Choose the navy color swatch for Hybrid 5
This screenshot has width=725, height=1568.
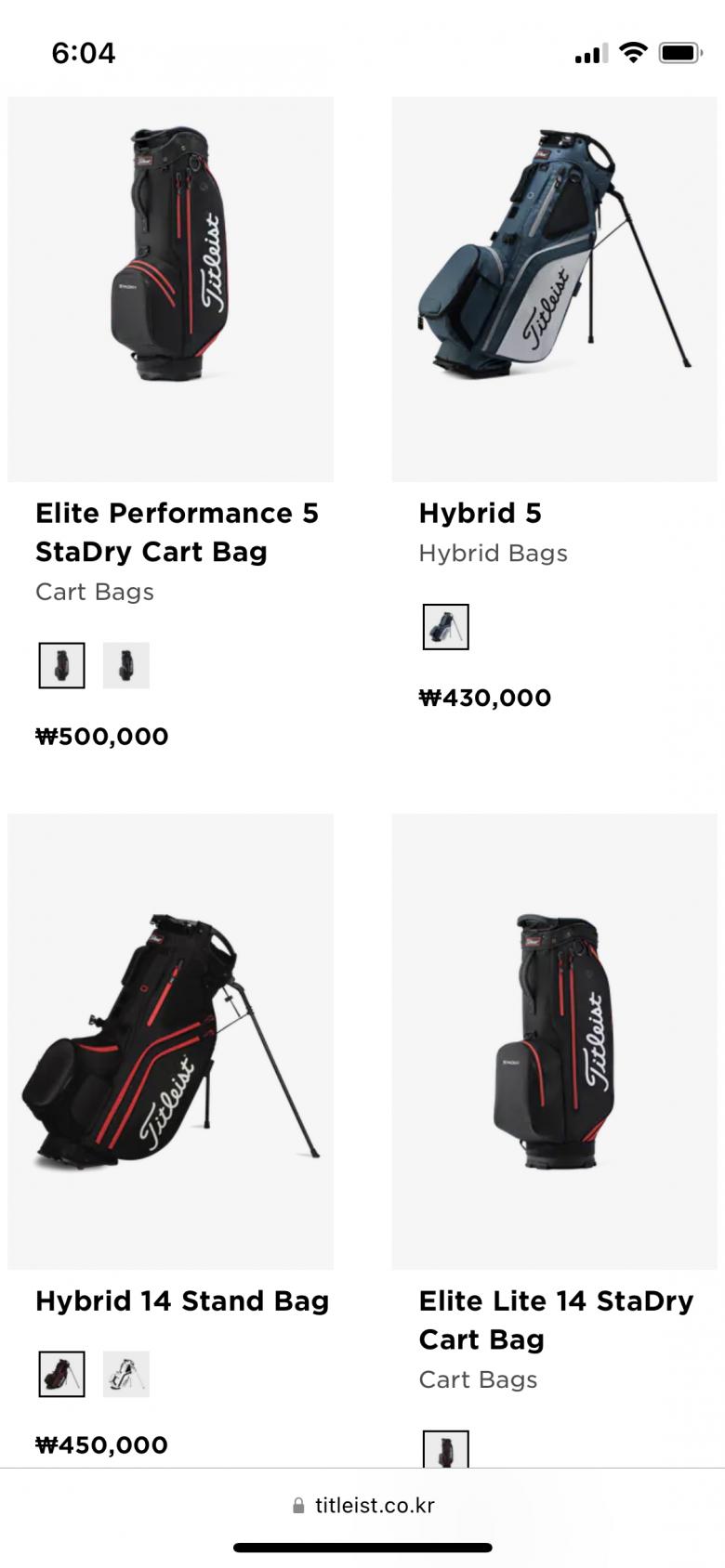coord(446,626)
